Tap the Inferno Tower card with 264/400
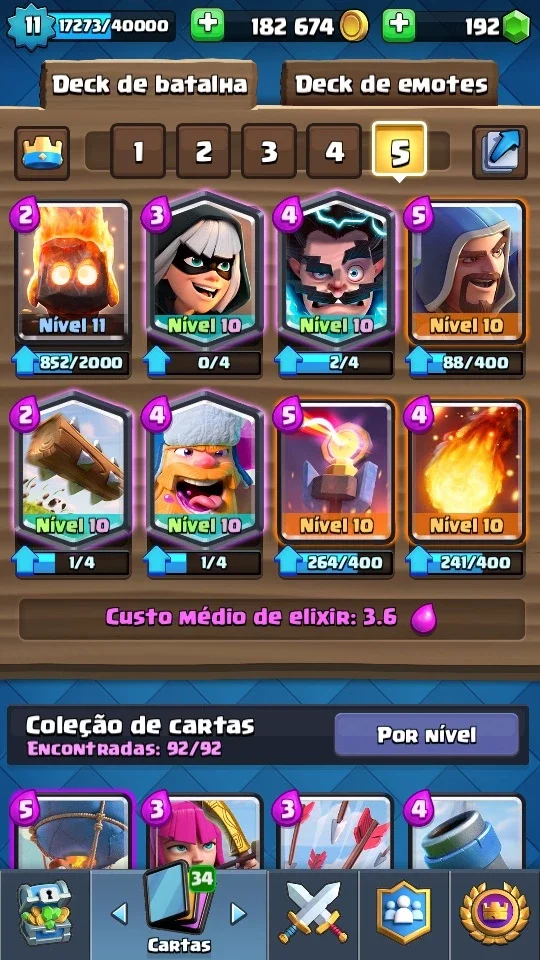This screenshot has height=960, width=540. coord(336,470)
